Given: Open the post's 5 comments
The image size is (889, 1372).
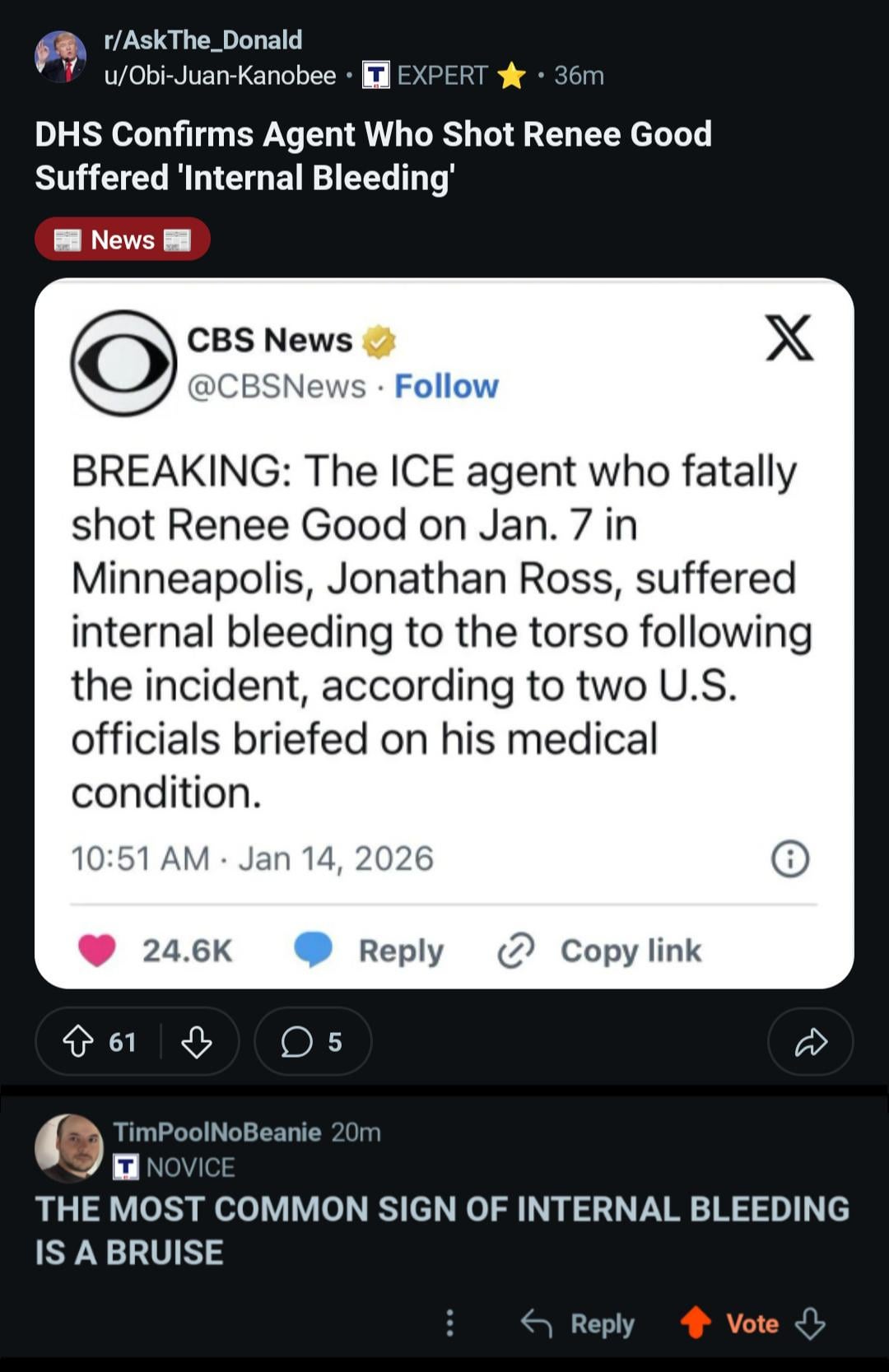Looking at the screenshot, I should 312,1042.
